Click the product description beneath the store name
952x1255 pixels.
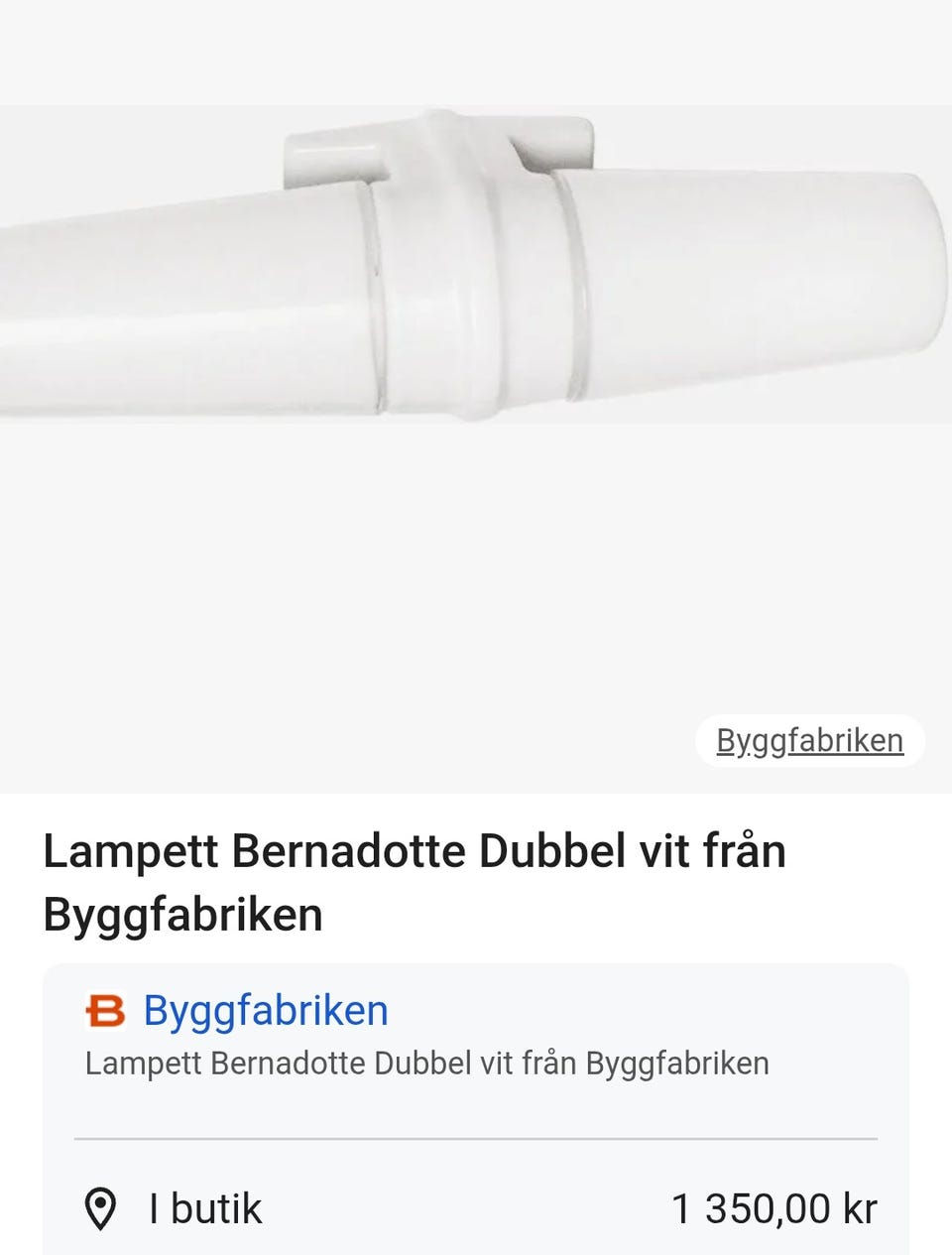pyautogui.click(x=427, y=1065)
